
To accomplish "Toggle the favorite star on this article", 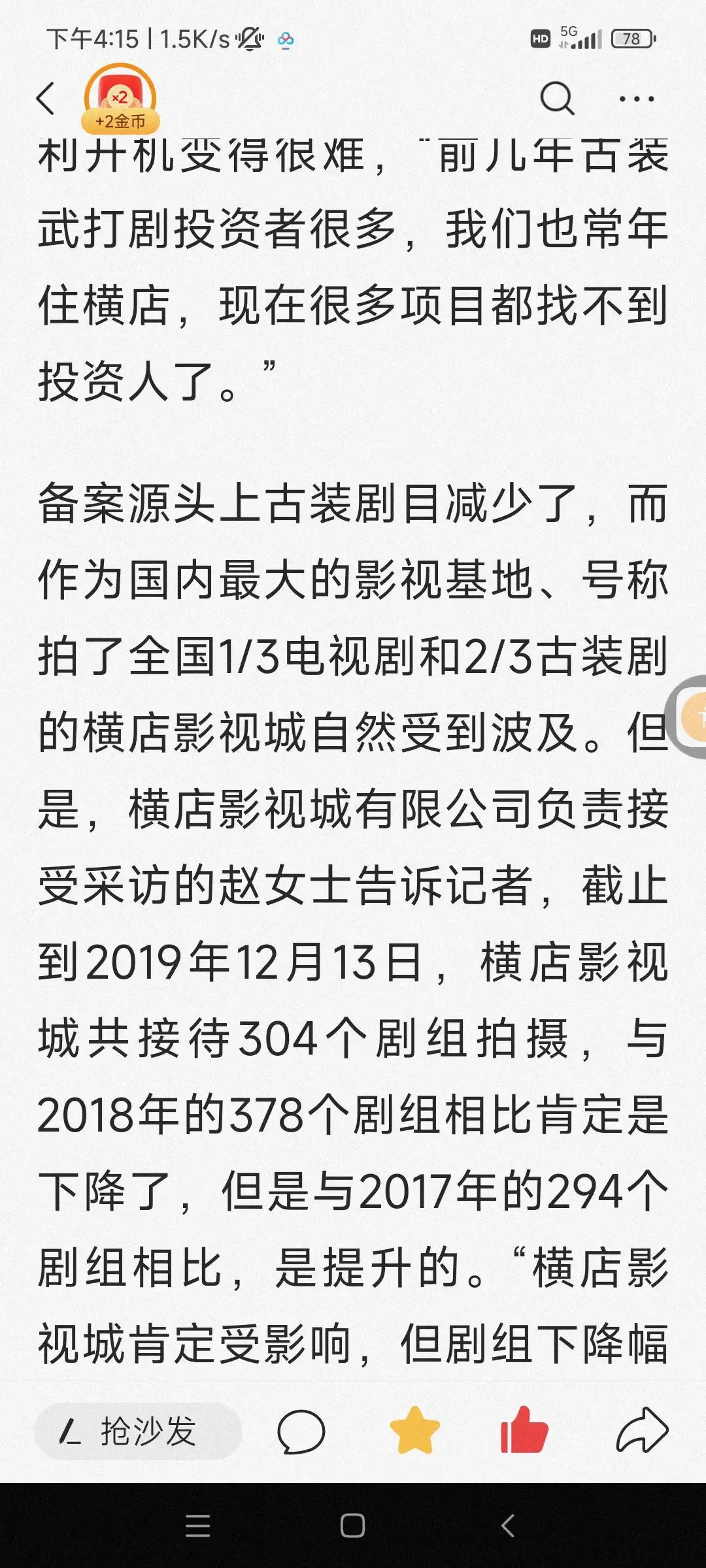I will pyautogui.click(x=414, y=1430).
